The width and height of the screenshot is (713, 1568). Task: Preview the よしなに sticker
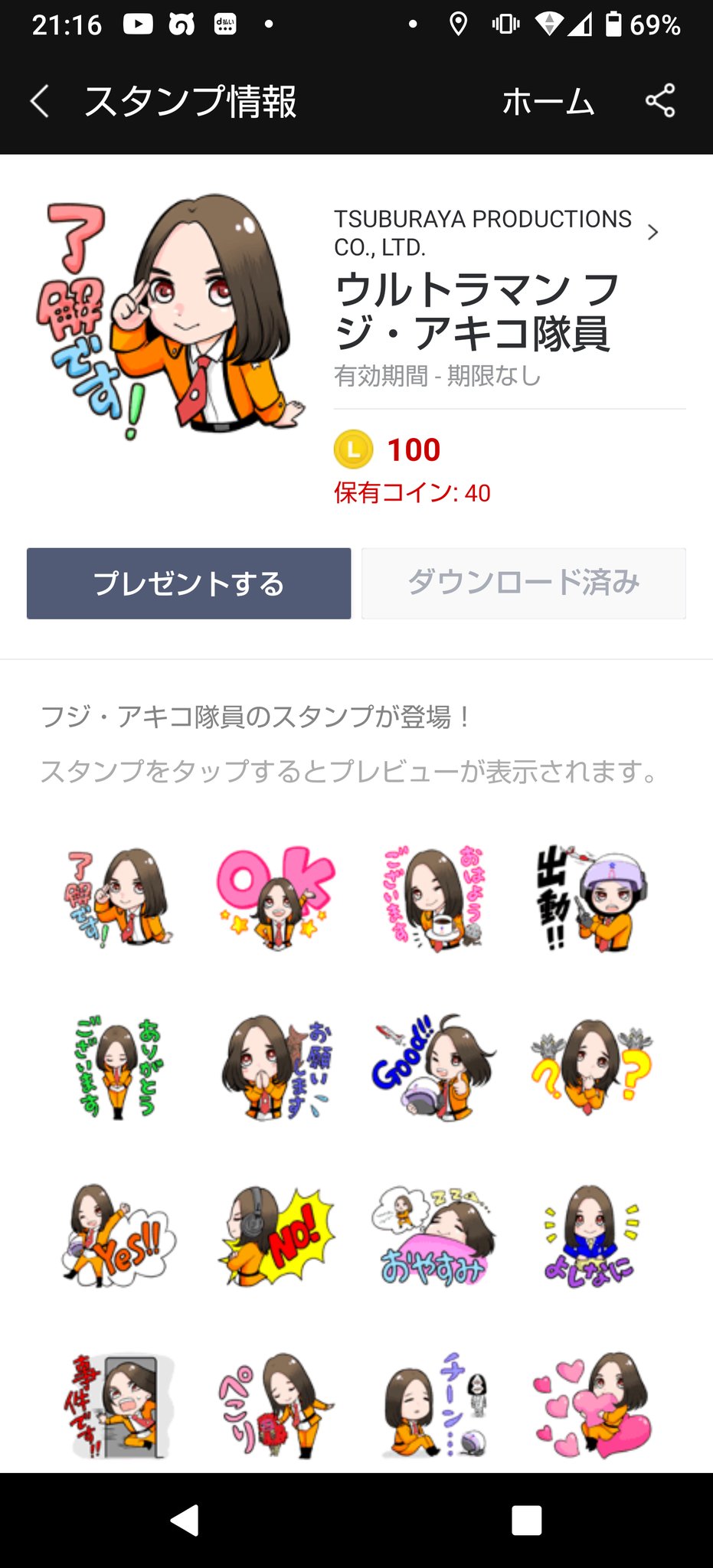[590, 1236]
